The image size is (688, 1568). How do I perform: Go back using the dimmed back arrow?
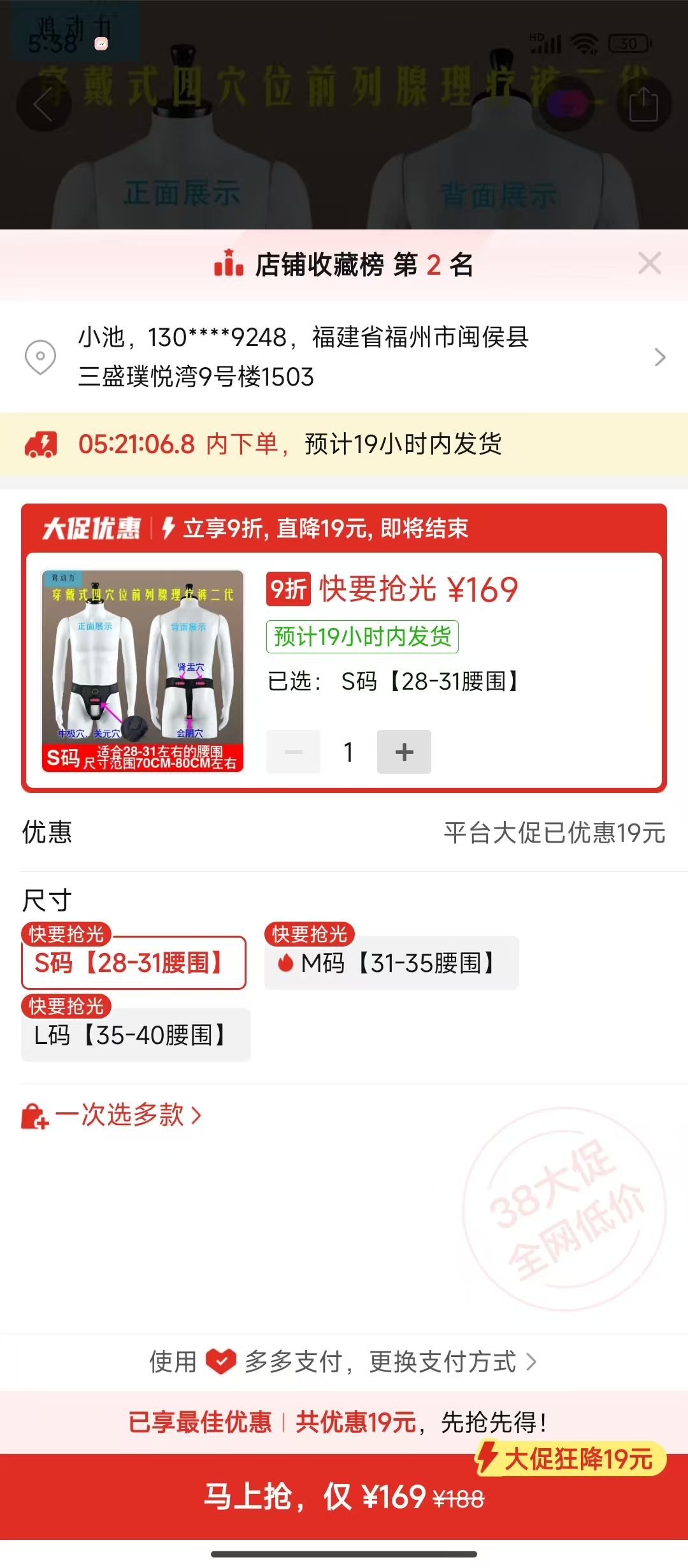(x=43, y=105)
